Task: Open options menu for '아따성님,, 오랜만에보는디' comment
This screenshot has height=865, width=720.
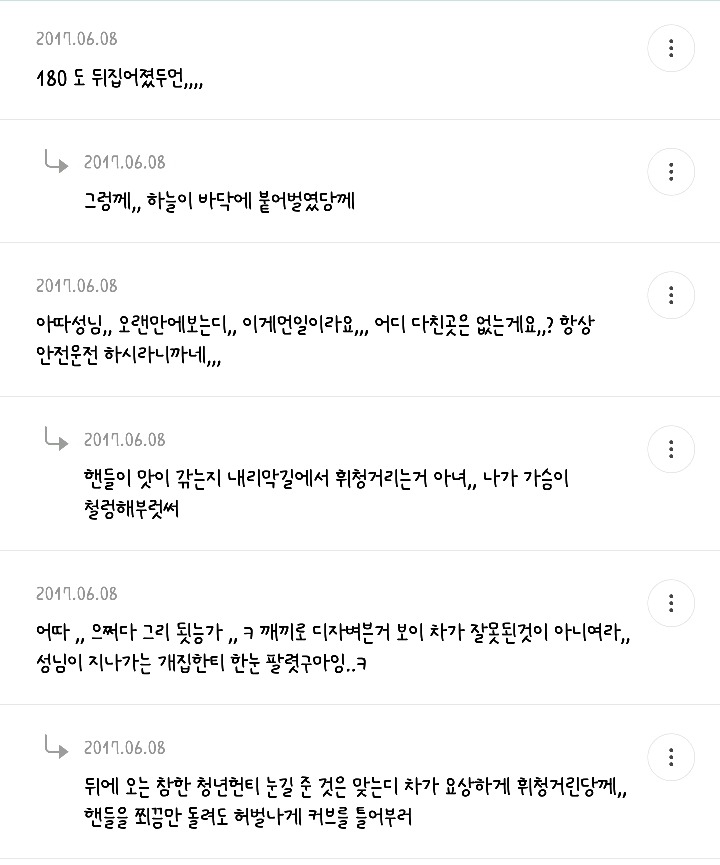Action: click(x=671, y=295)
